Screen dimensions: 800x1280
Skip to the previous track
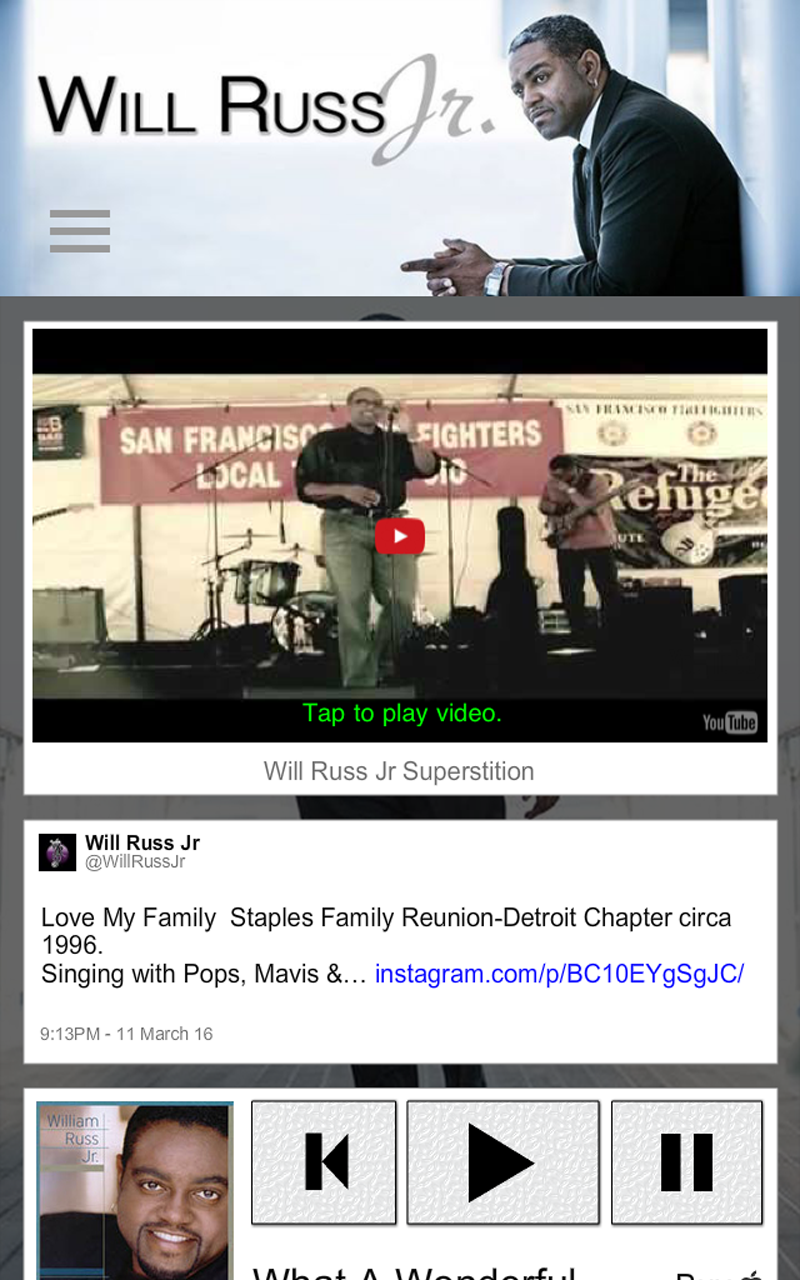coord(324,1162)
